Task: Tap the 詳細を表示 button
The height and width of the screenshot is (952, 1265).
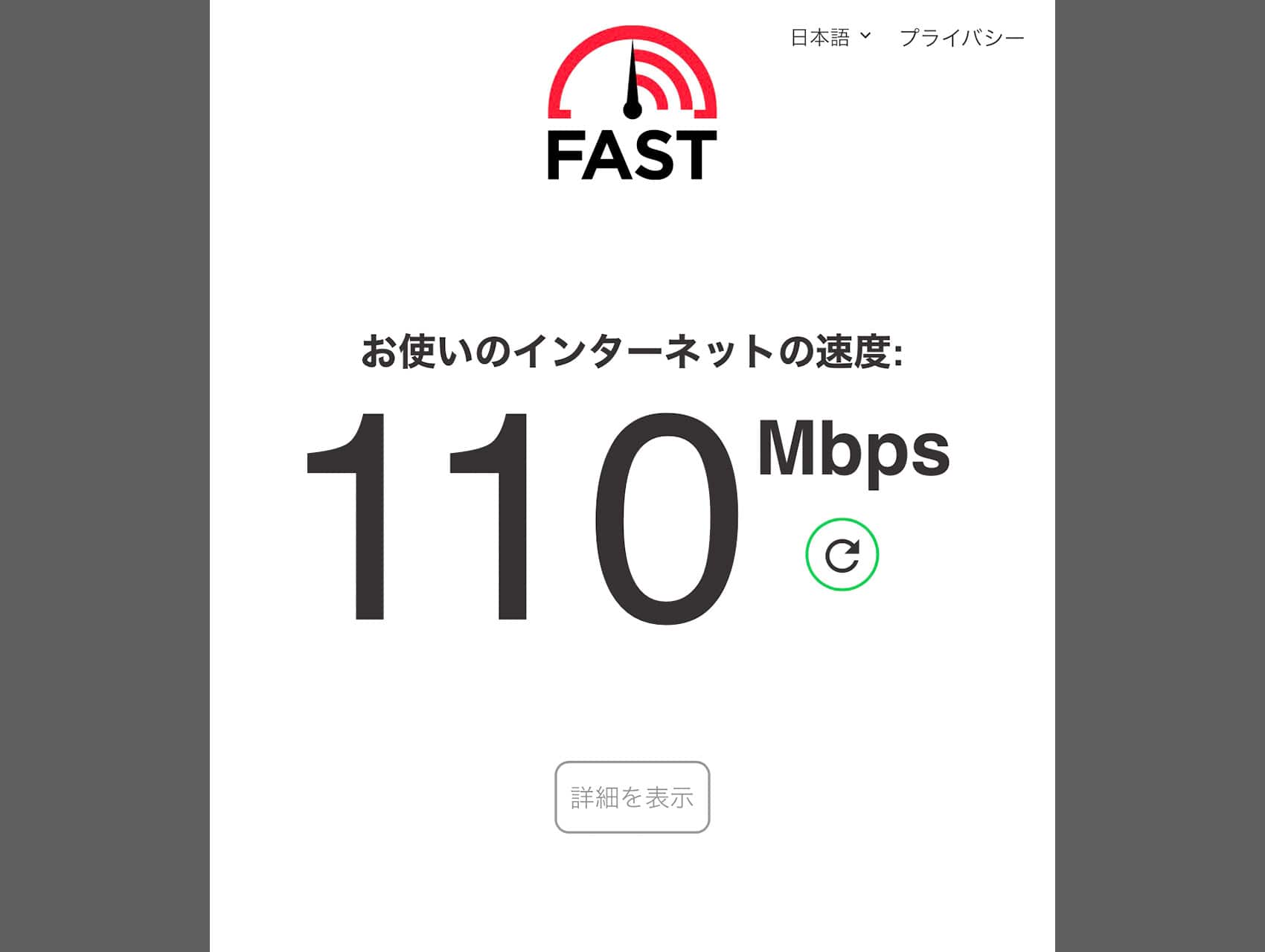Action: coord(632,797)
